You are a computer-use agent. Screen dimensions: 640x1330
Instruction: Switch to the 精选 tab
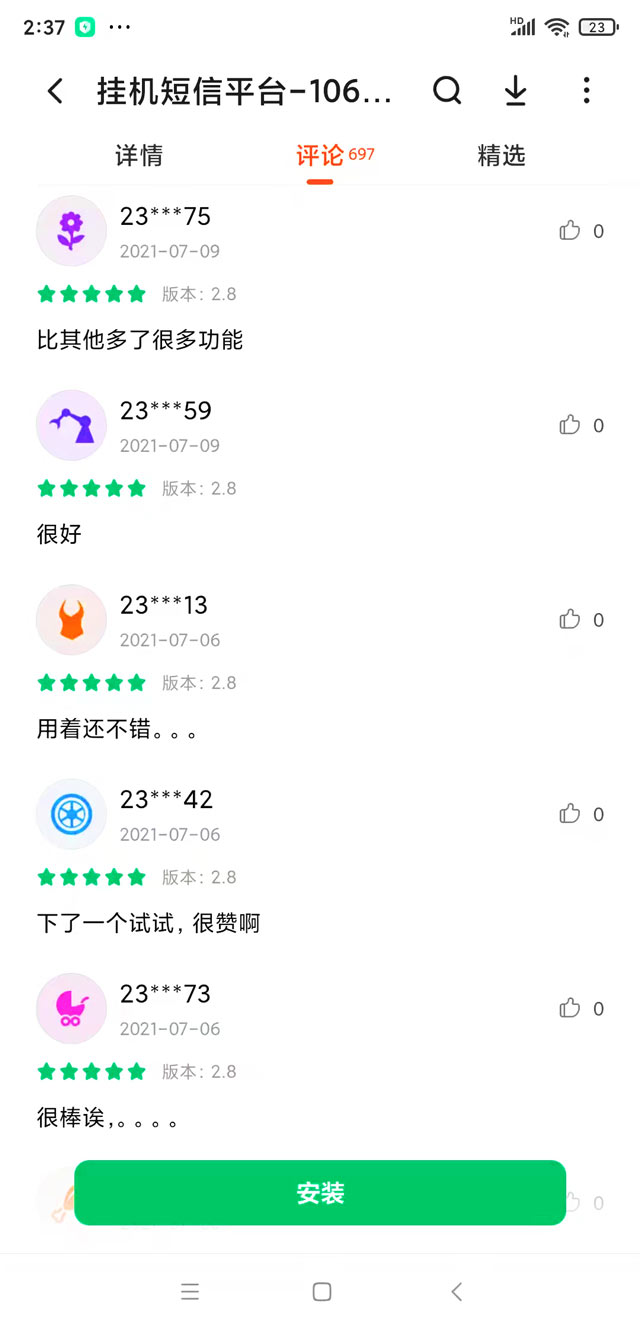pyautogui.click(x=501, y=156)
